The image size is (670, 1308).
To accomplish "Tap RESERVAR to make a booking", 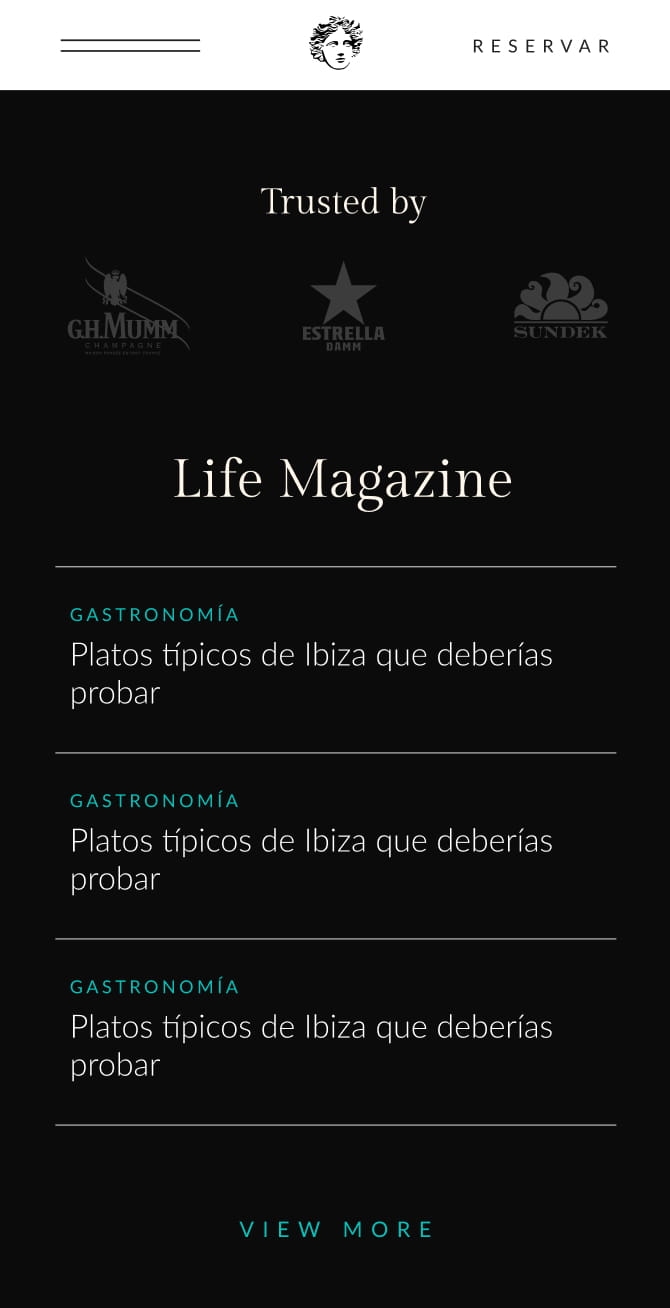I will click(x=541, y=46).
